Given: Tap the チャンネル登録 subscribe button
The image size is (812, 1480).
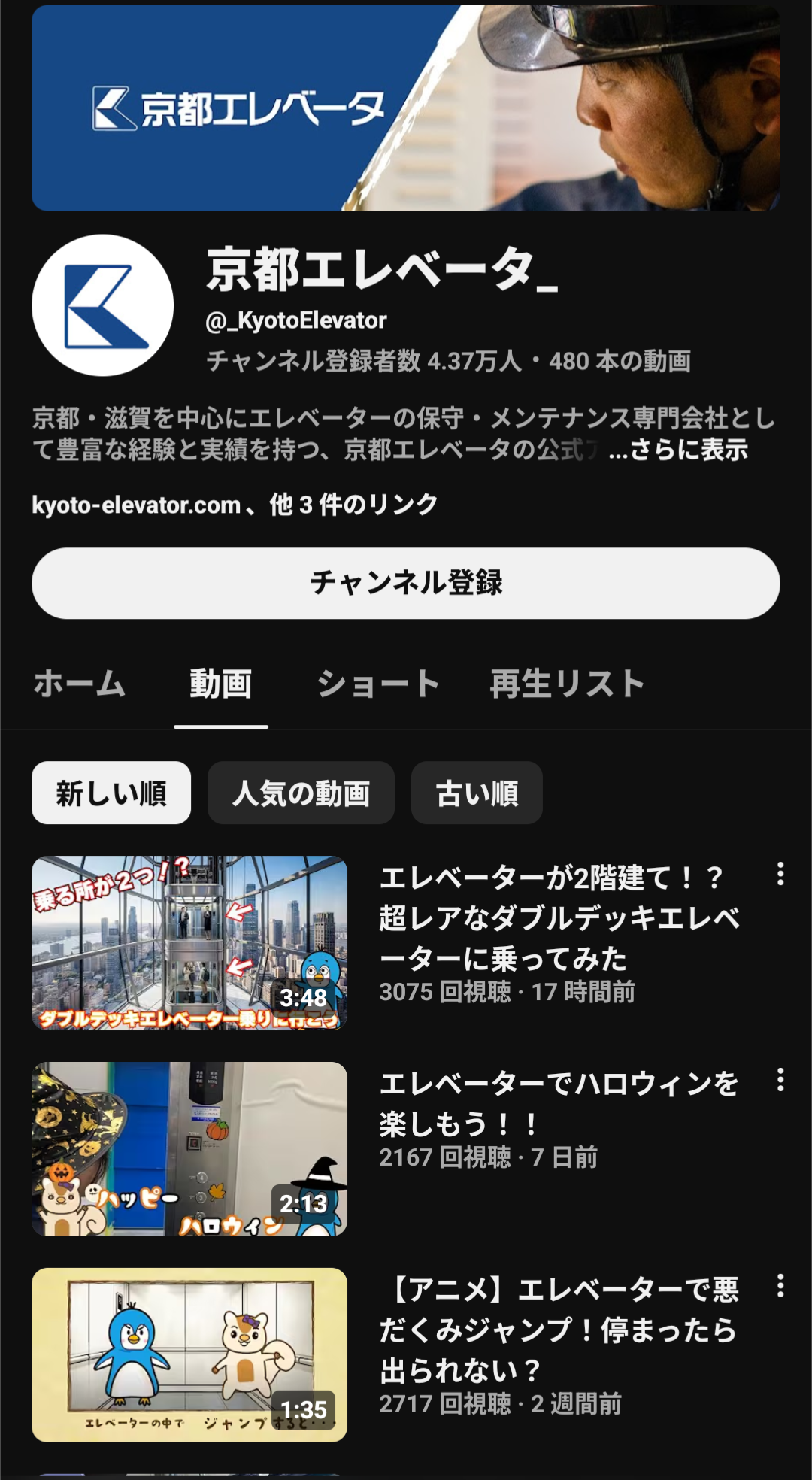Looking at the screenshot, I should pyautogui.click(x=405, y=583).
